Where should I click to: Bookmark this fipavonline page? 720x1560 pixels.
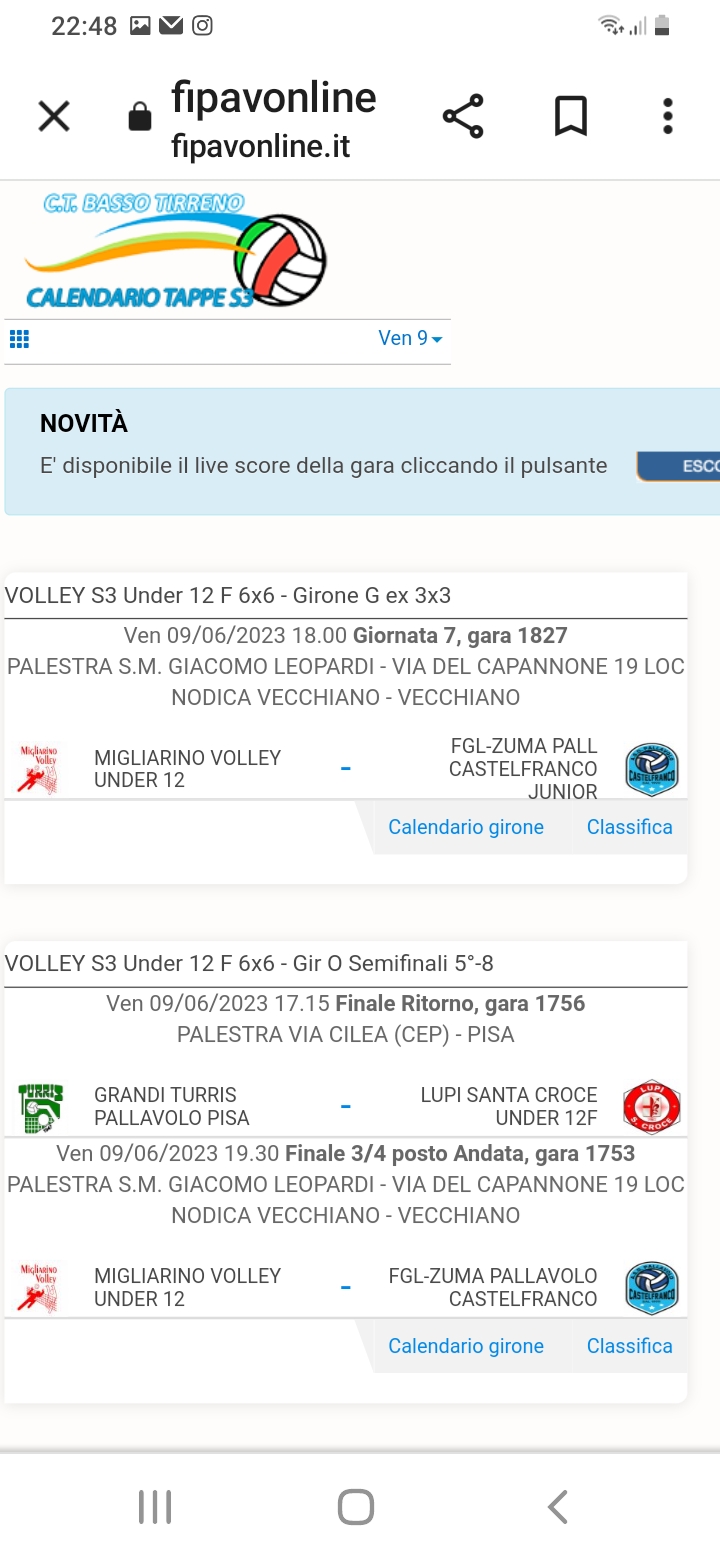(571, 117)
